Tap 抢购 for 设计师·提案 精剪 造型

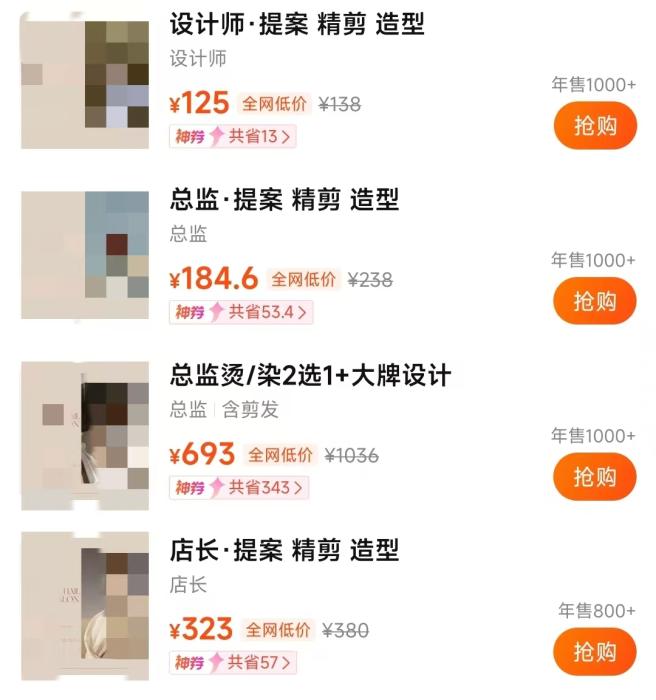pyautogui.click(x=594, y=126)
